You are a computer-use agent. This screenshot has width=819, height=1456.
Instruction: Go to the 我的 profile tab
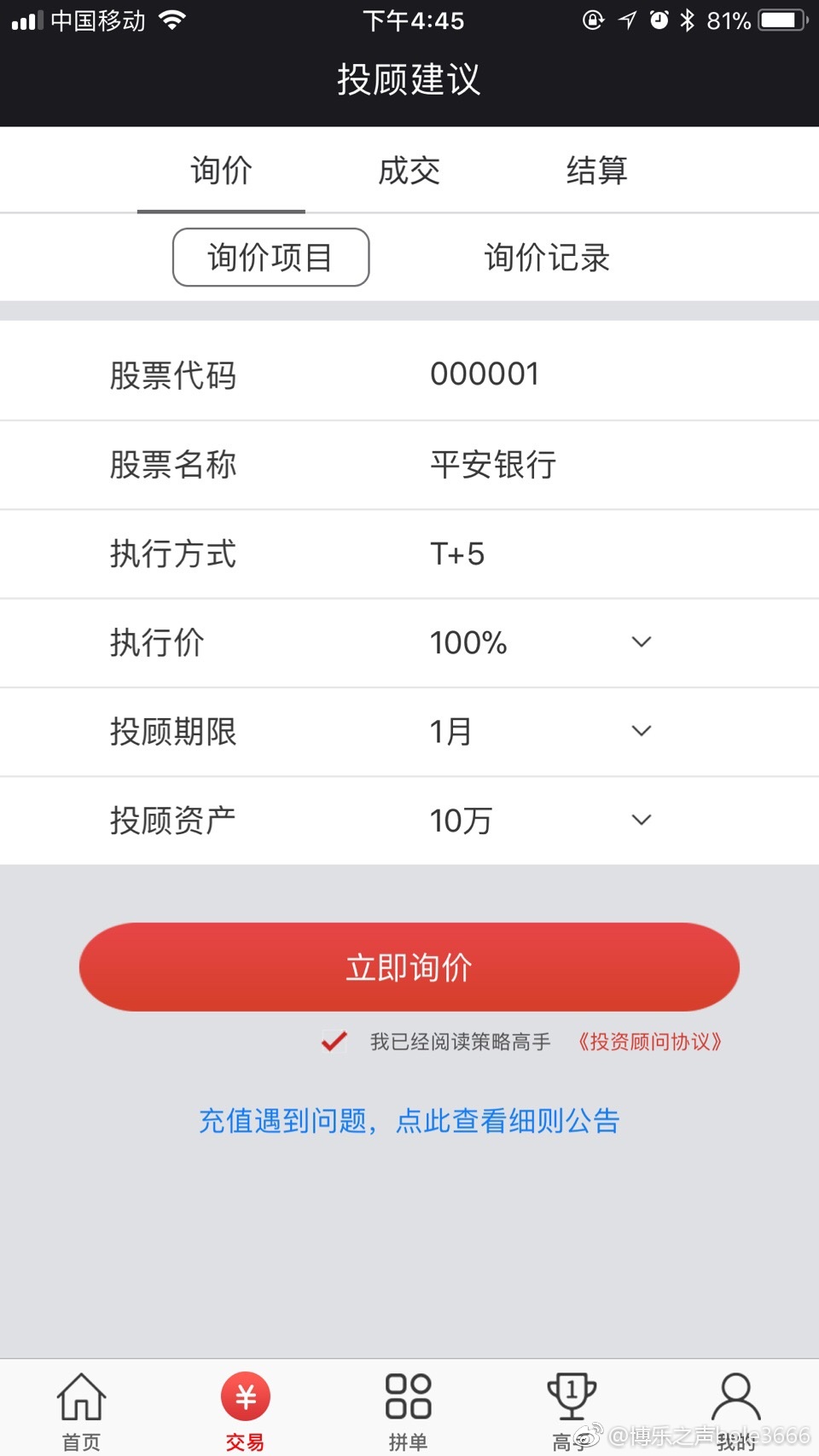point(735,1412)
